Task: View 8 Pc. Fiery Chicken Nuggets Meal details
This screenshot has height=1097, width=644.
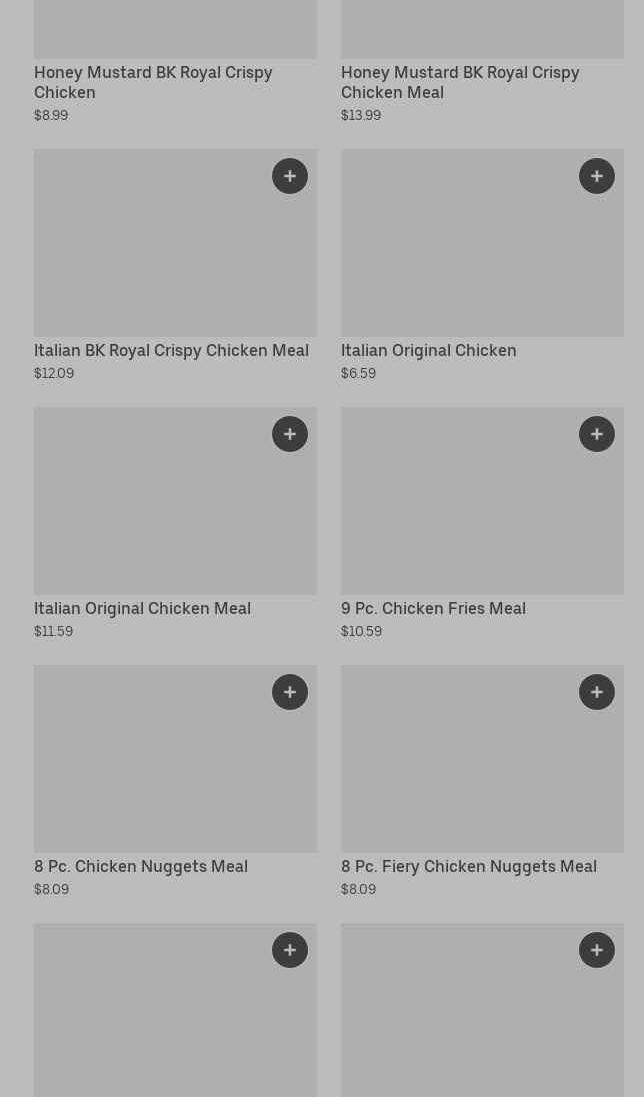Action: point(469,867)
